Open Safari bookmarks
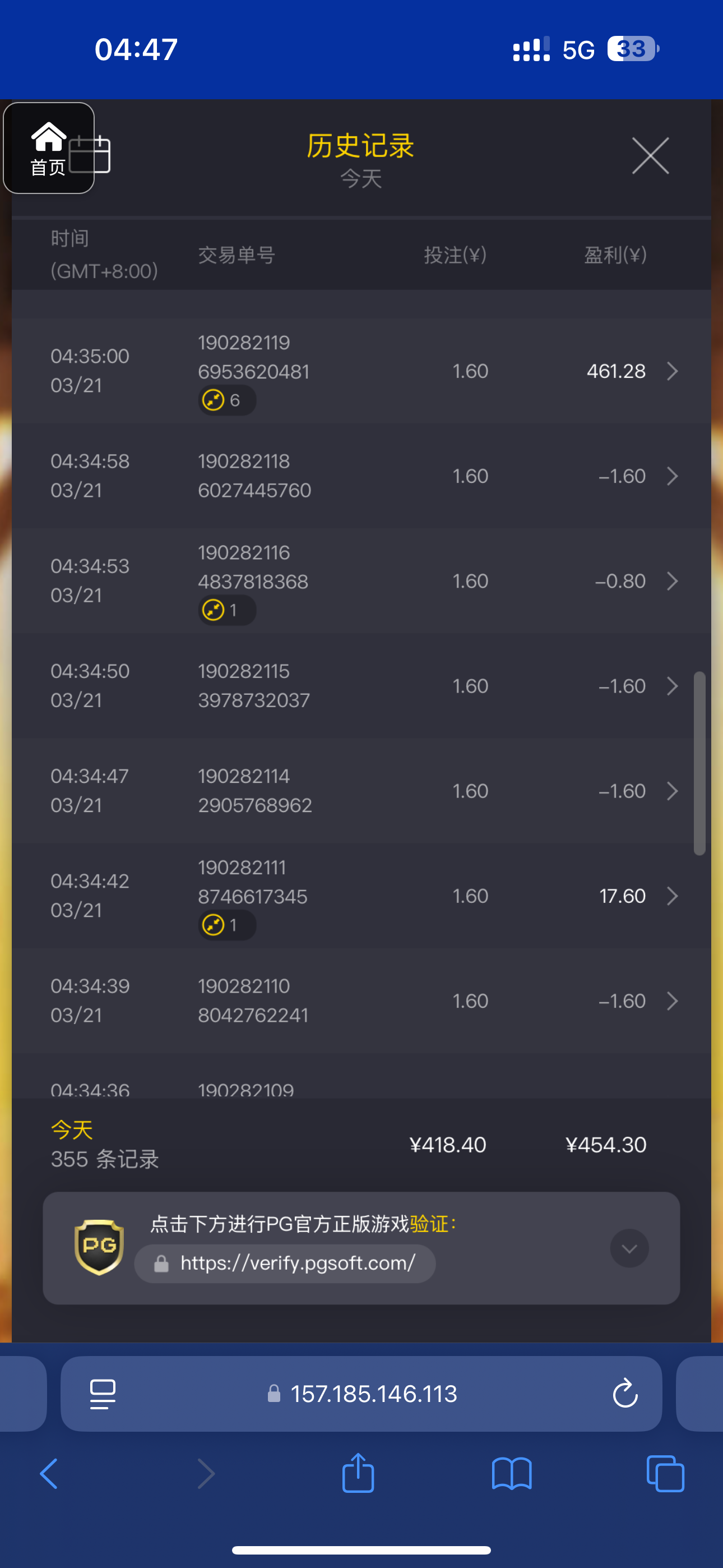 tap(512, 1474)
